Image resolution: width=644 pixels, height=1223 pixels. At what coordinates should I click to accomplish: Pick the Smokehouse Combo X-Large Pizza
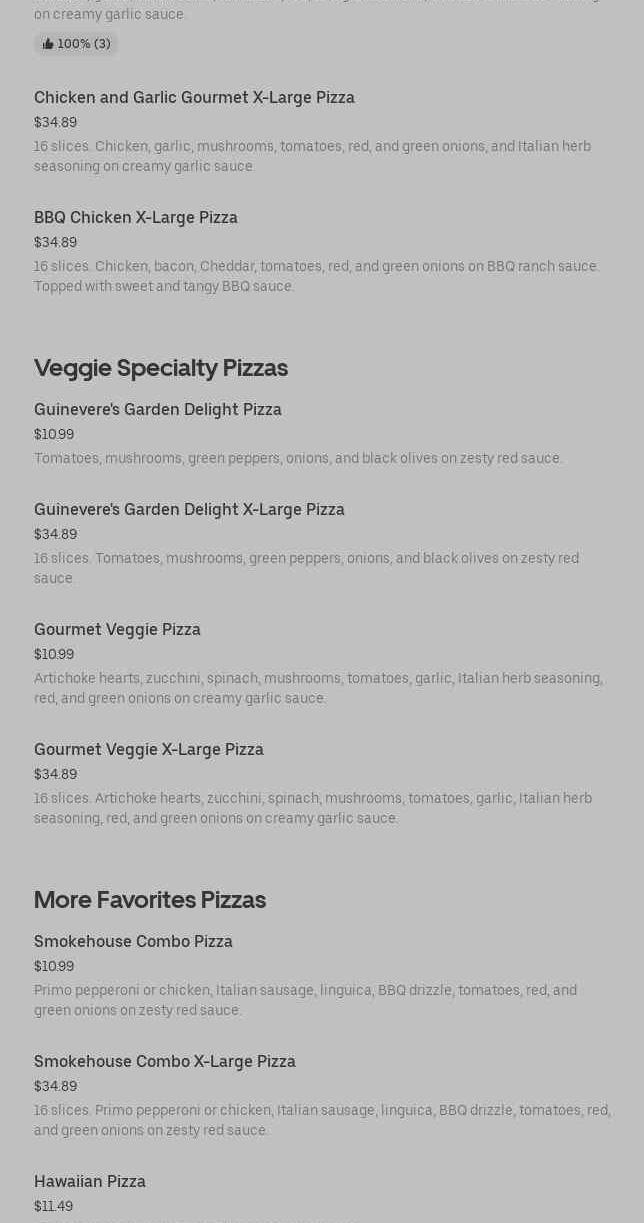(x=165, y=1062)
